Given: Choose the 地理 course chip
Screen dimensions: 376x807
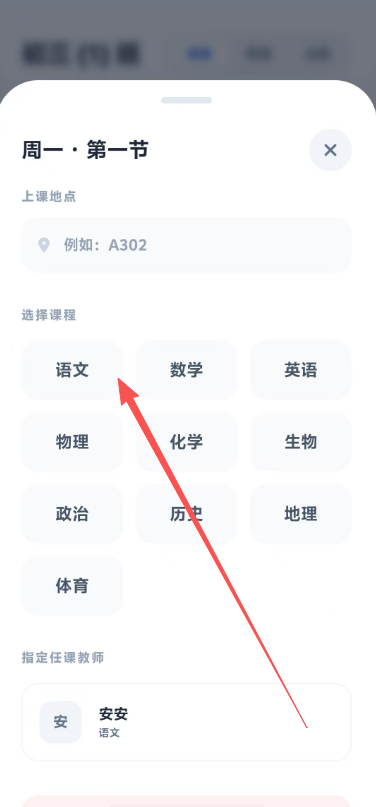Looking at the screenshot, I should pyautogui.click(x=301, y=514).
